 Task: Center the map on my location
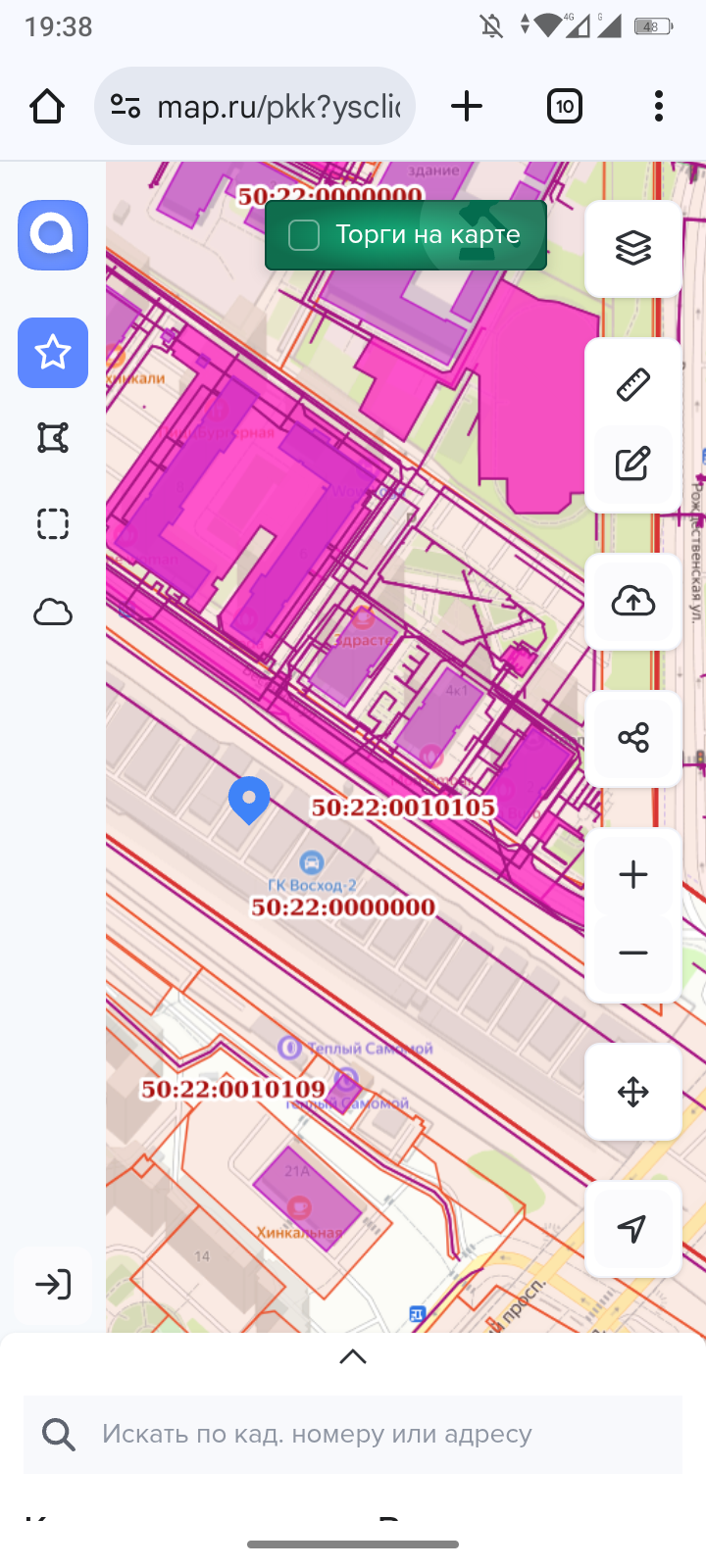[x=633, y=1228]
